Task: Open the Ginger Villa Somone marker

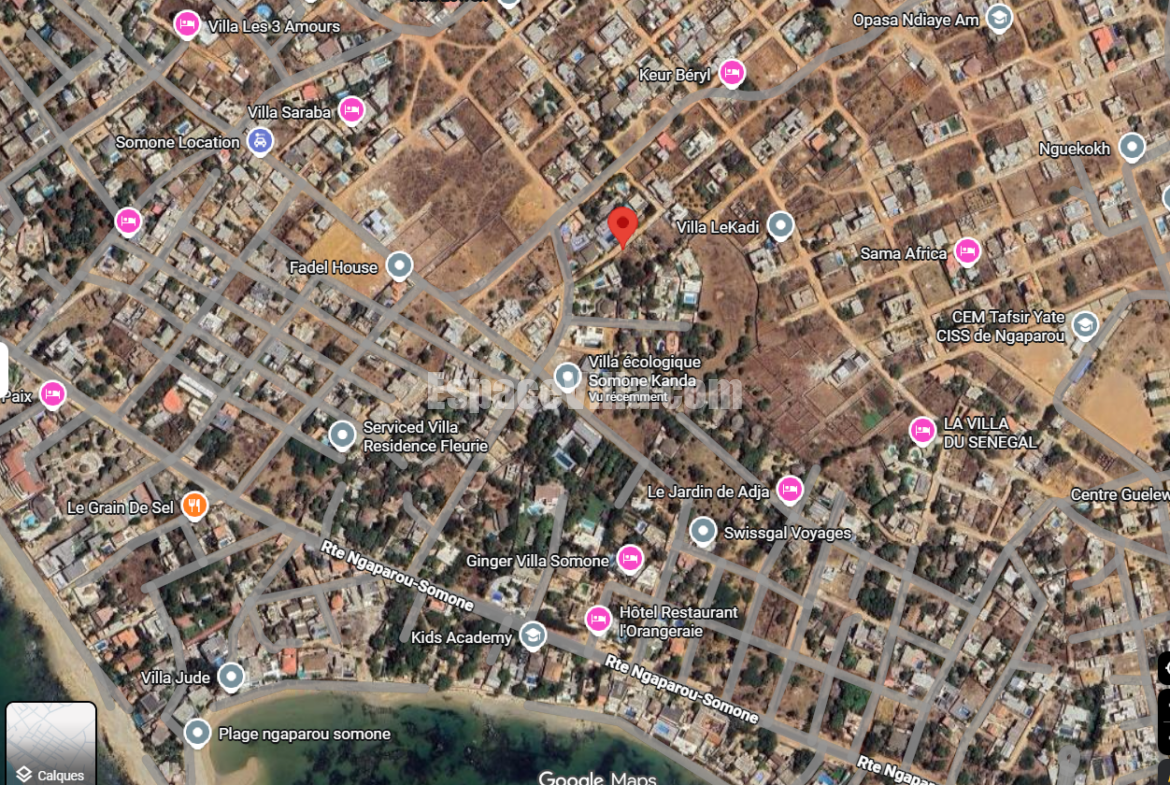Action: (x=630, y=559)
